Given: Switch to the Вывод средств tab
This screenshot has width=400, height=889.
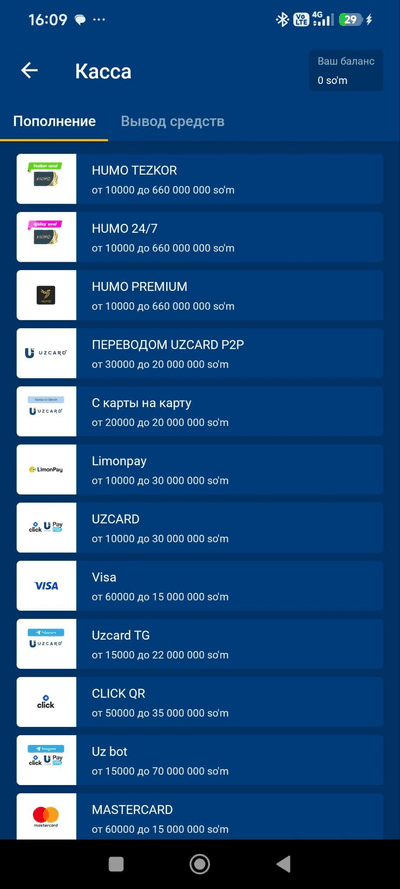Looking at the screenshot, I should point(172,121).
